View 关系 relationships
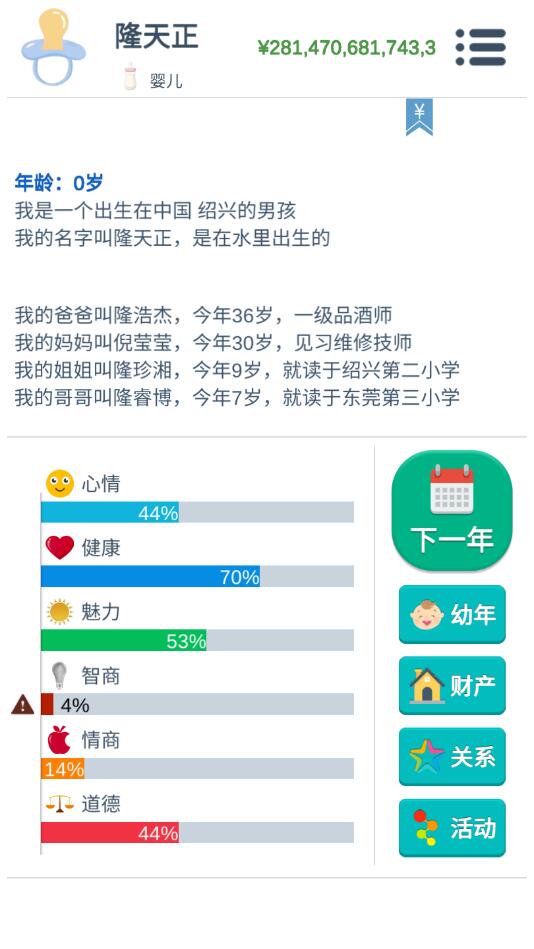Viewport: 534px width, 949px height. click(452, 757)
